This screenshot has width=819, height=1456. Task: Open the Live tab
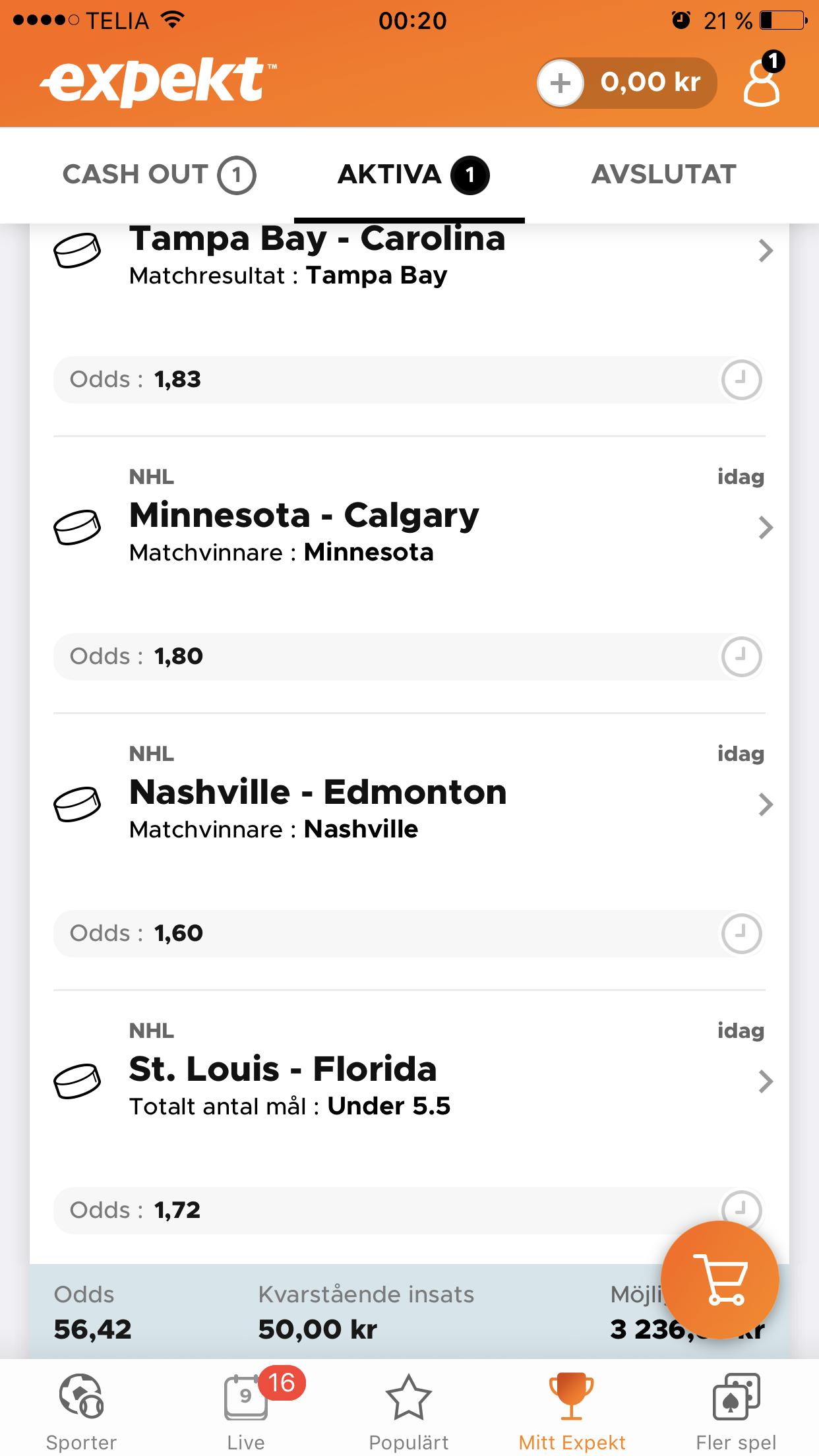(x=246, y=1411)
